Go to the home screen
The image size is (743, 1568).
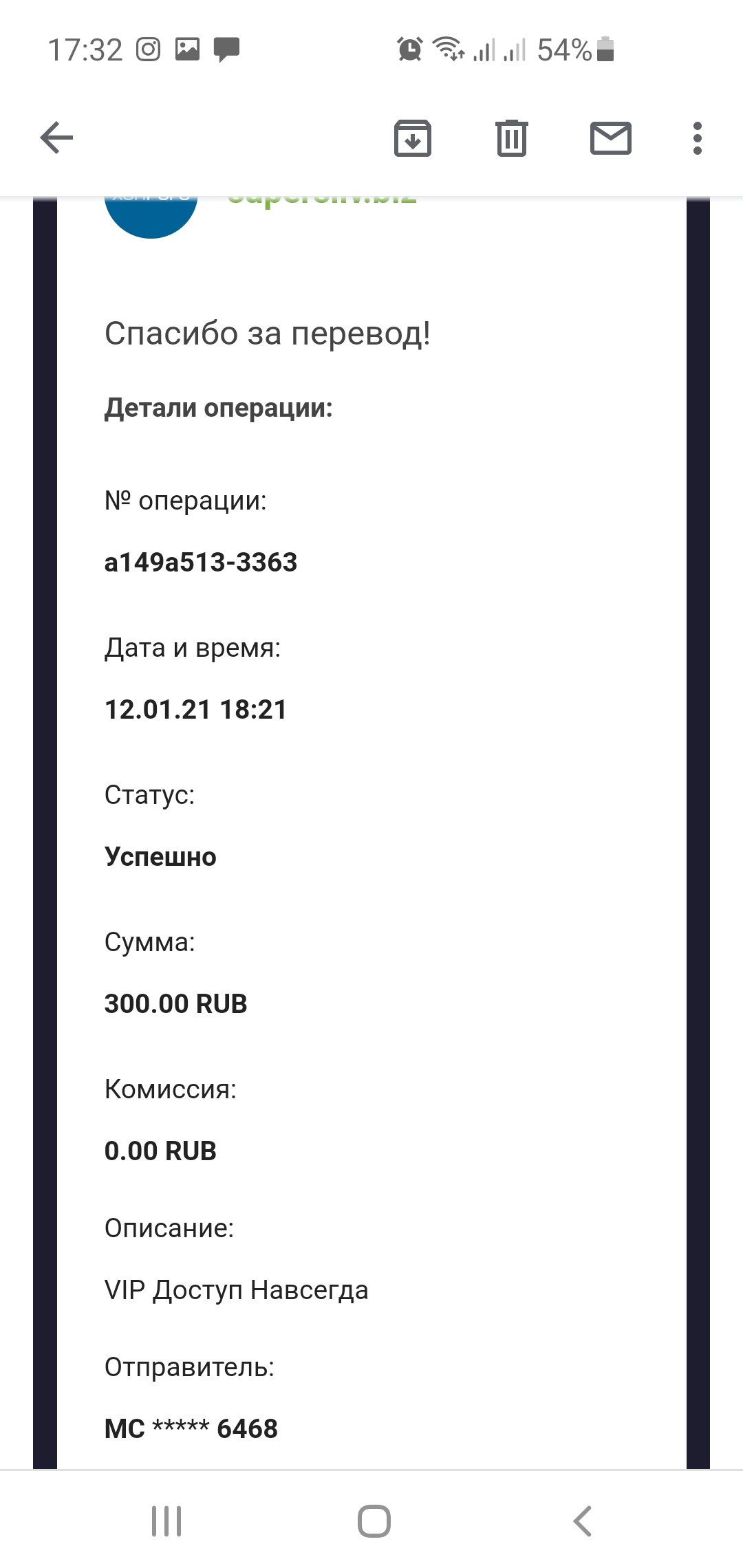point(374,1521)
